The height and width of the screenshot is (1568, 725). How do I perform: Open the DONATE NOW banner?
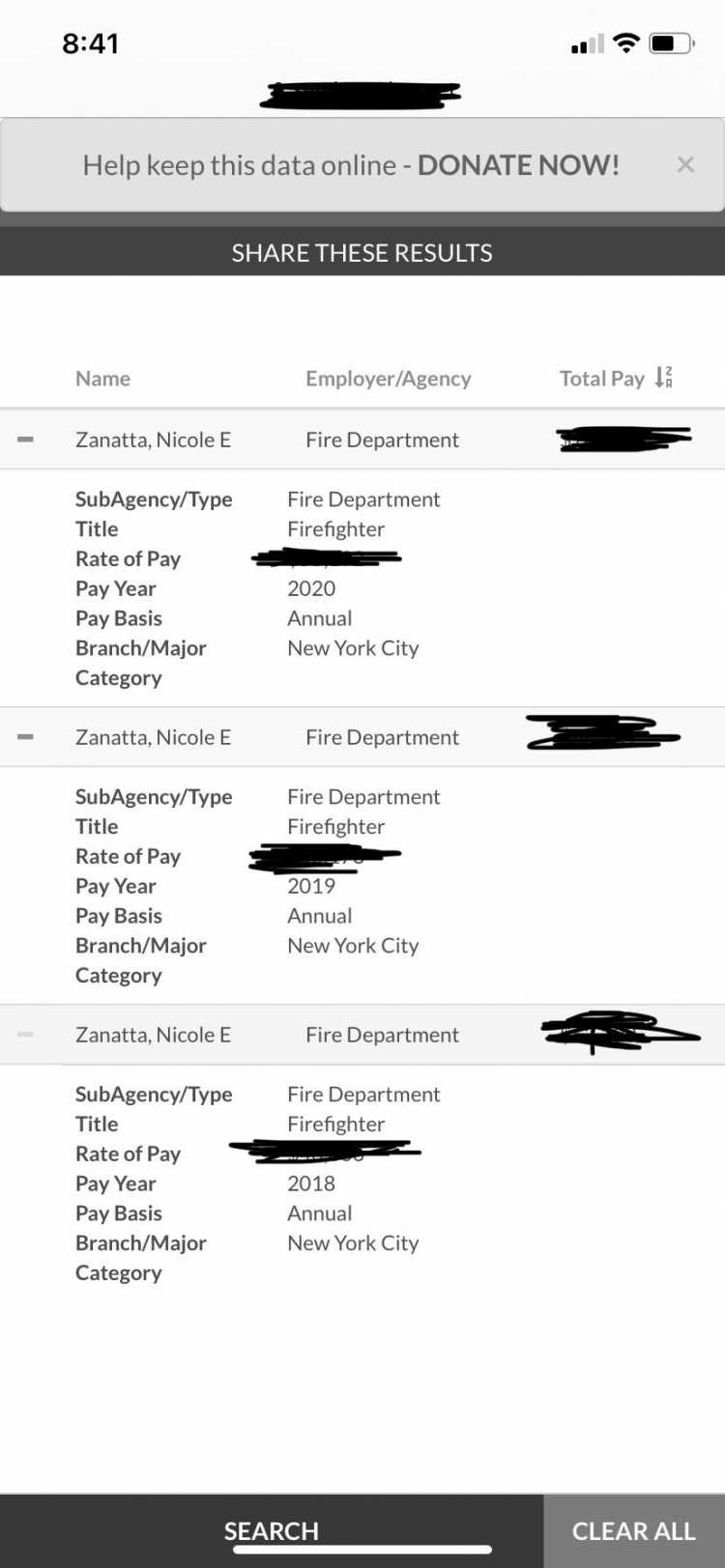click(x=351, y=165)
